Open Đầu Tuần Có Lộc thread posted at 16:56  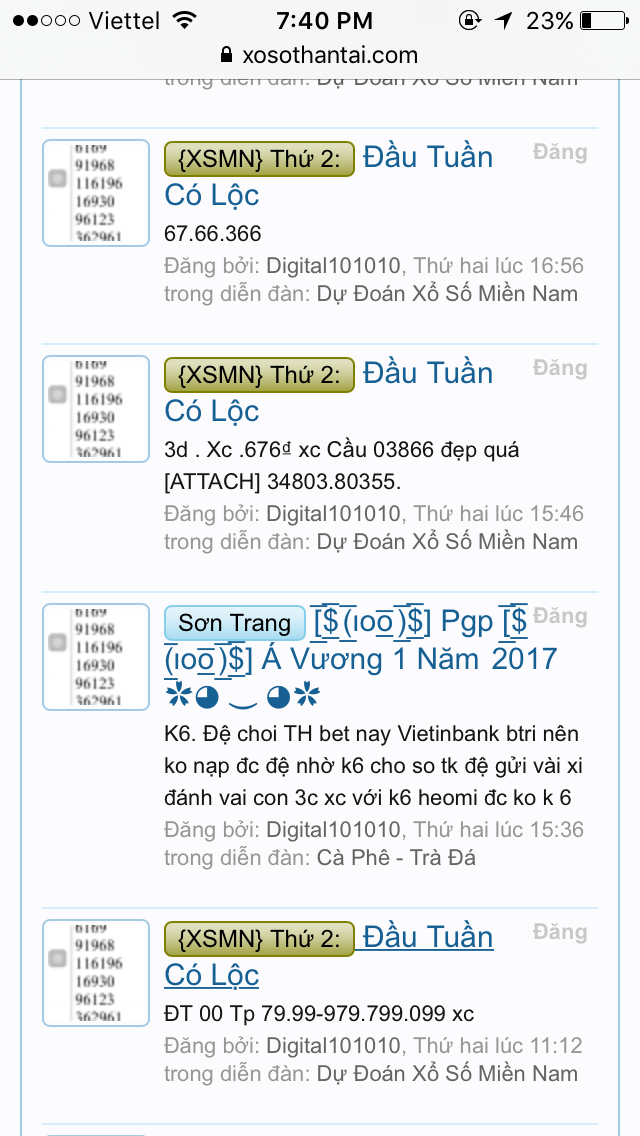point(427,158)
